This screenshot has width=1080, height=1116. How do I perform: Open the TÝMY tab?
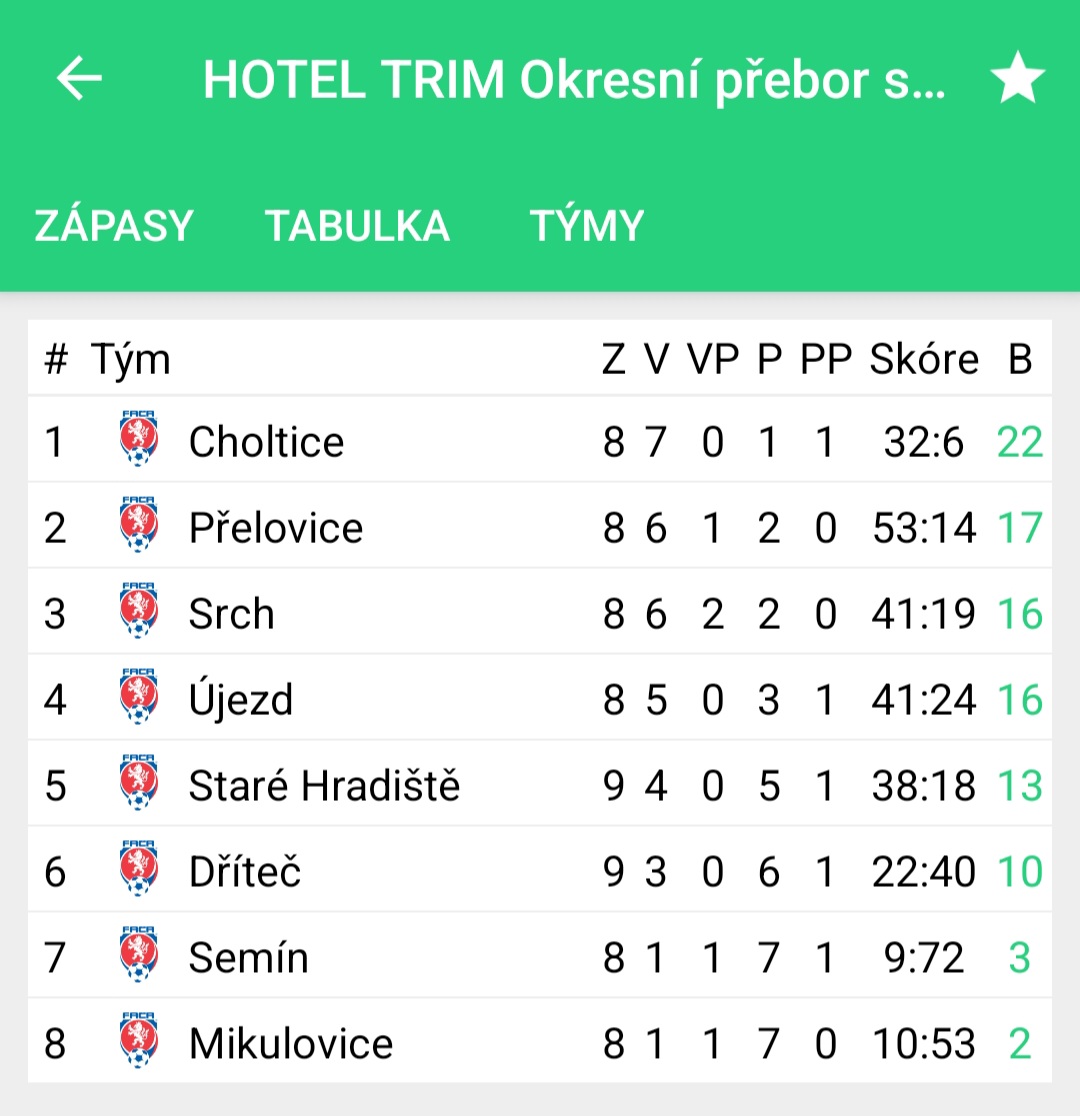point(587,226)
